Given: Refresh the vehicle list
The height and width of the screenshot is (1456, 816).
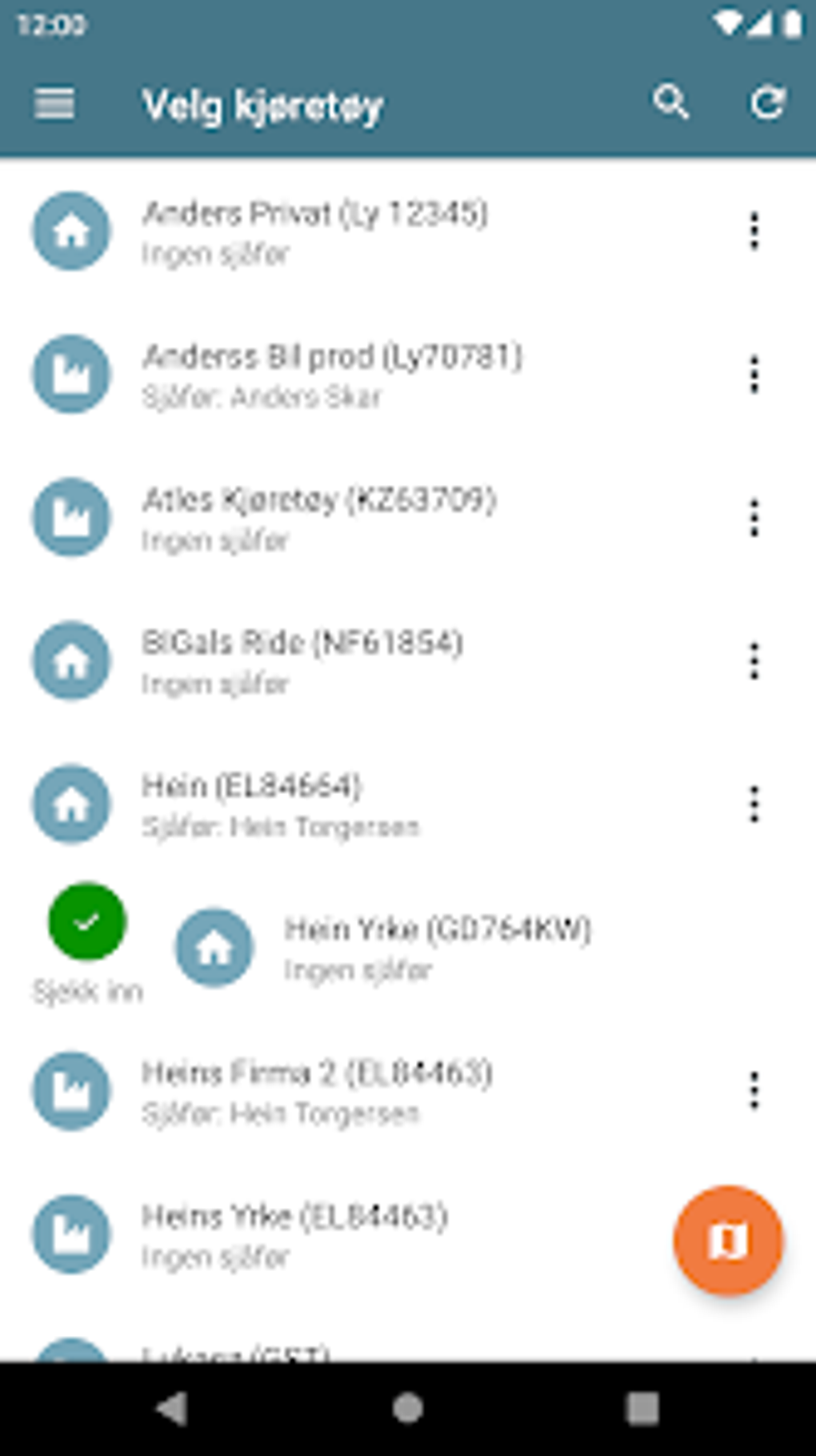Looking at the screenshot, I should (x=766, y=102).
